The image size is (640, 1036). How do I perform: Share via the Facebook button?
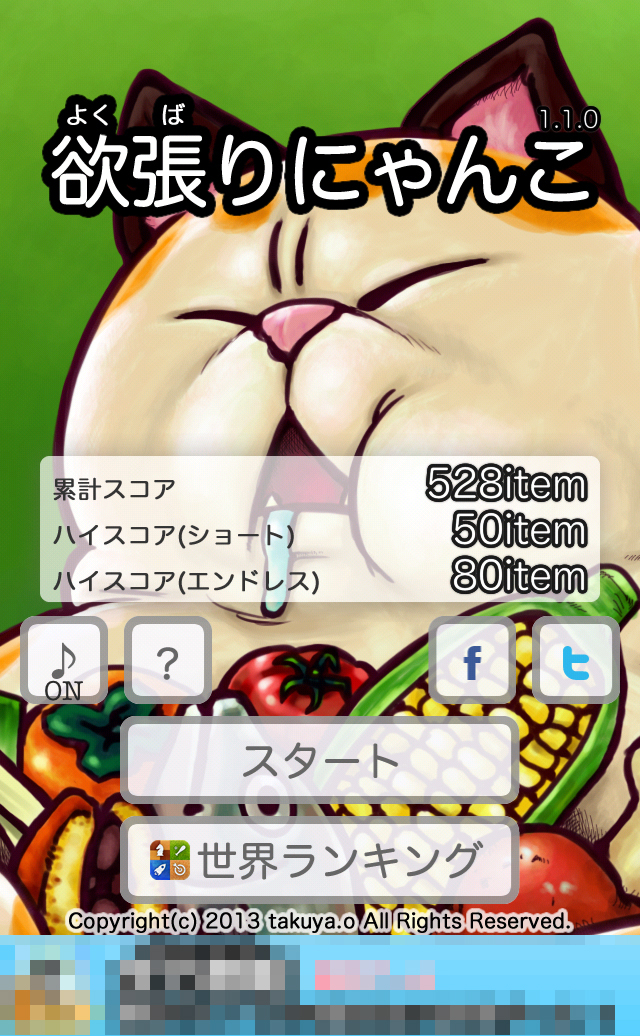(x=472, y=660)
